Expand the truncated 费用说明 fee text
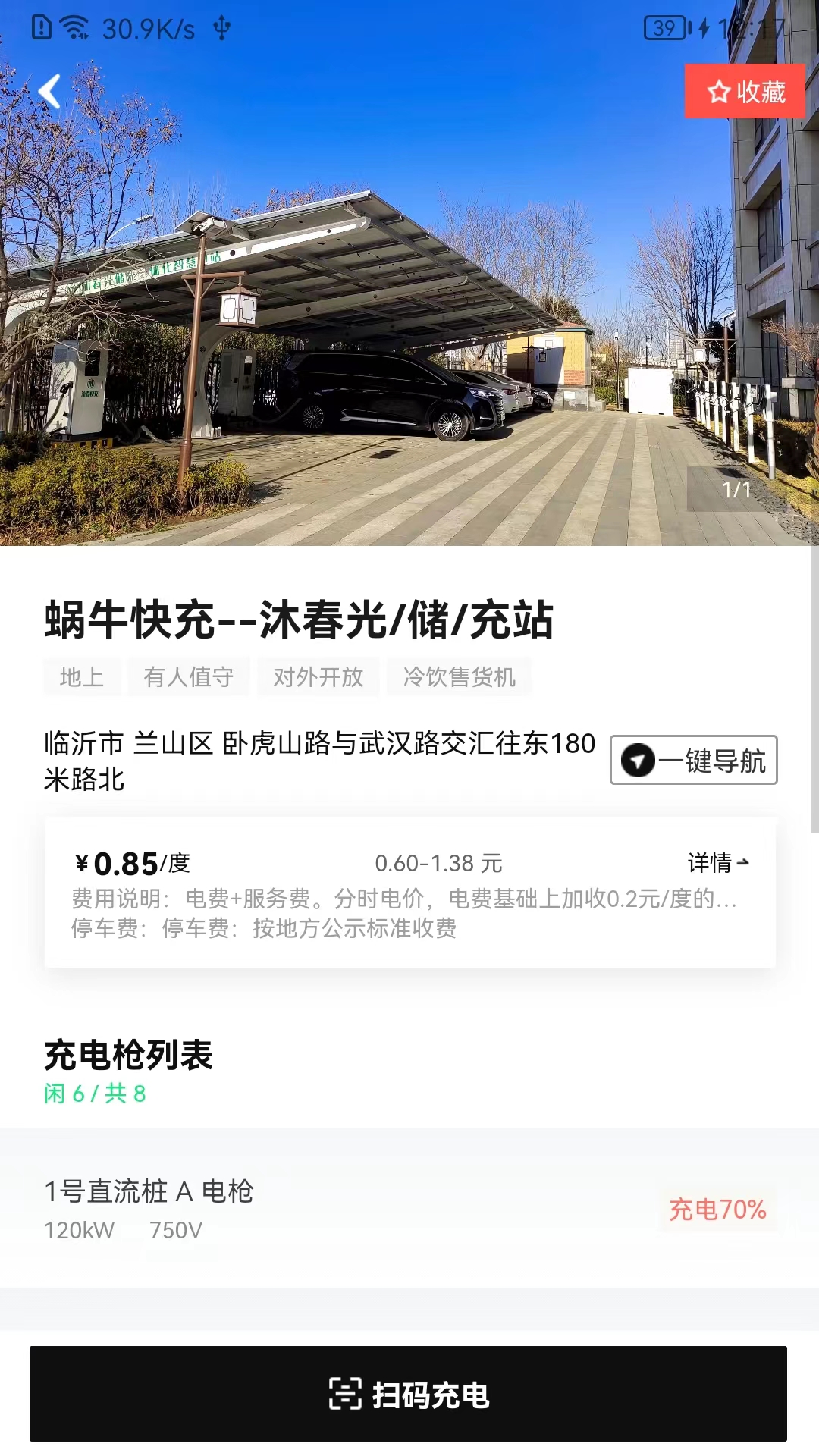The height and width of the screenshot is (1456, 819). click(409, 901)
